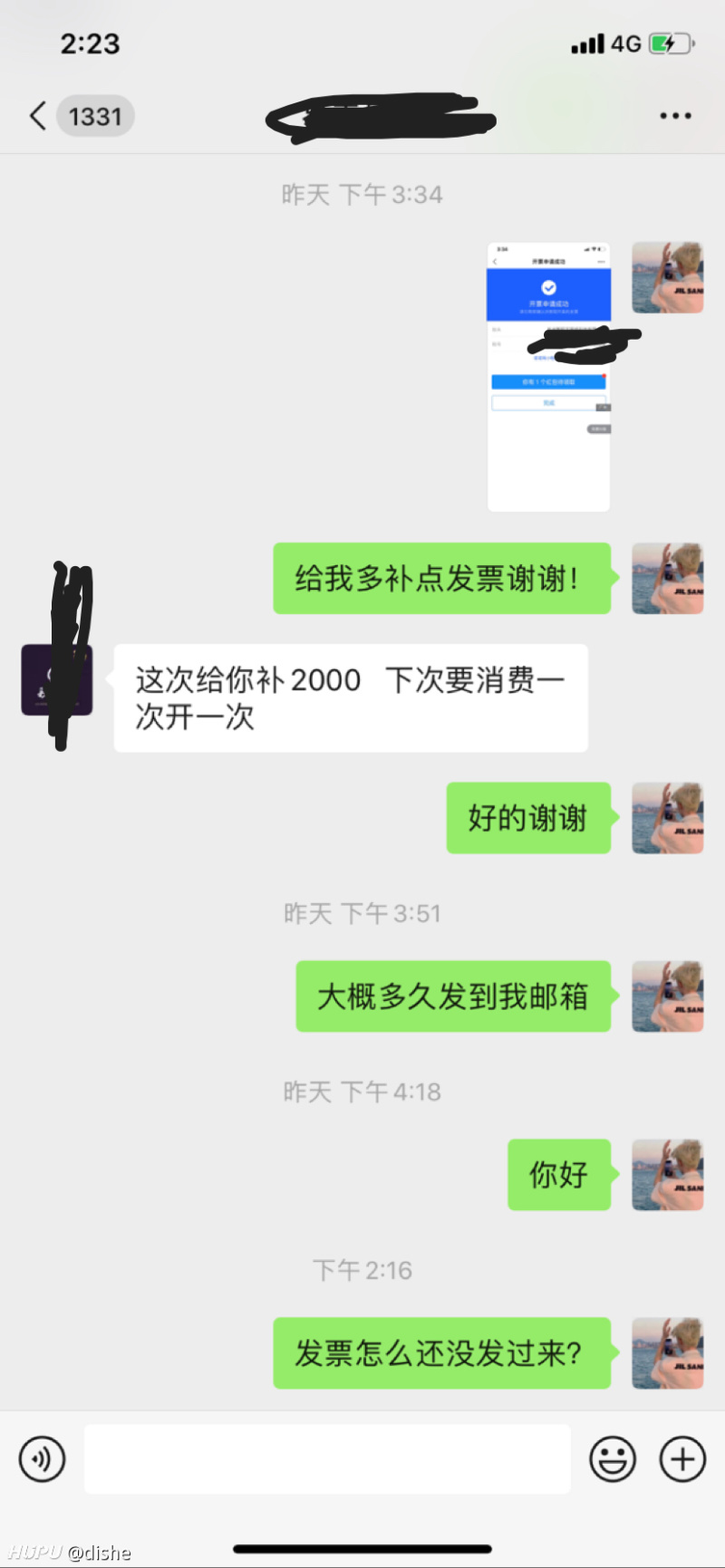Open the sent invoice screenshot image
This screenshot has width=725, height=1568.
pyautogui.click(x=548, y=377)
